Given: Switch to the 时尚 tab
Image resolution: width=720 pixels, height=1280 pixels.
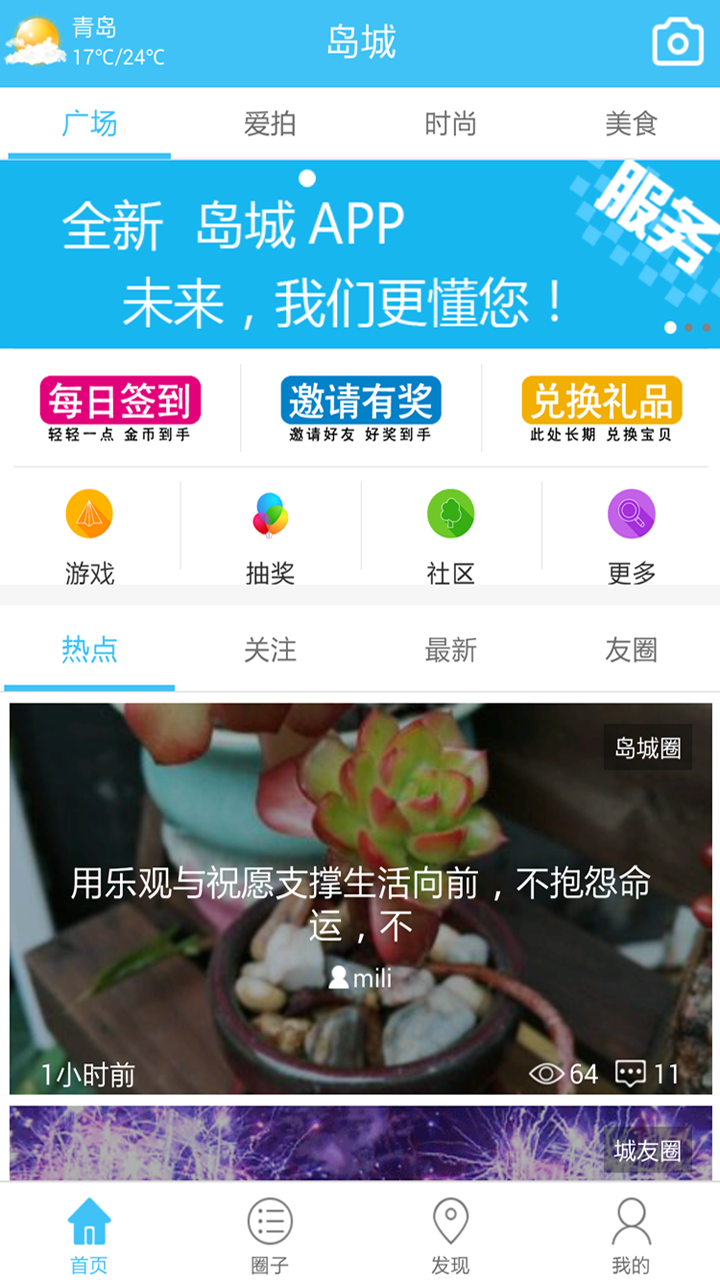Looking at the screenshot, I should (450, 124).
